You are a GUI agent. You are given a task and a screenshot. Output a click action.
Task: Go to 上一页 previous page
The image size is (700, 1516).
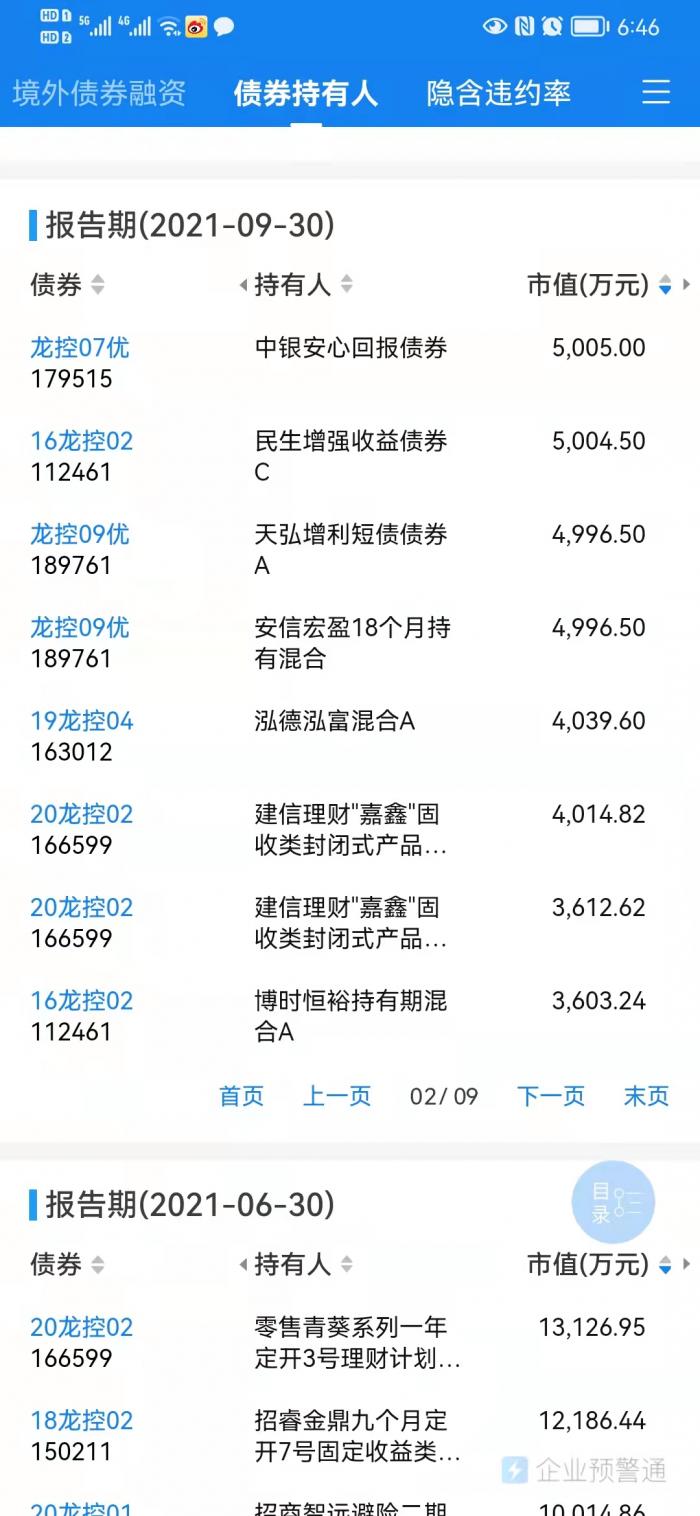337,1096
